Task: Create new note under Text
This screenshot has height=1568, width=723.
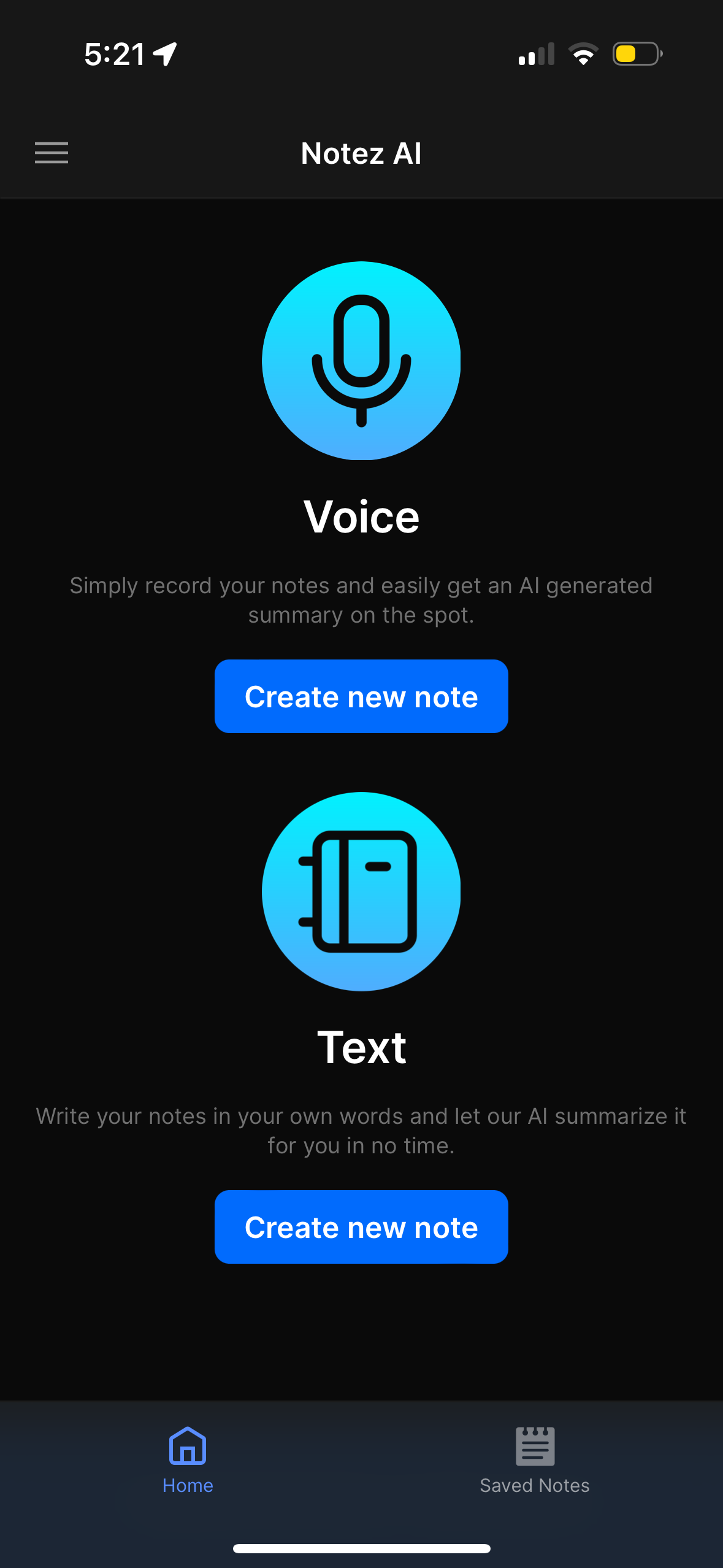Action: coord(361,1227)
